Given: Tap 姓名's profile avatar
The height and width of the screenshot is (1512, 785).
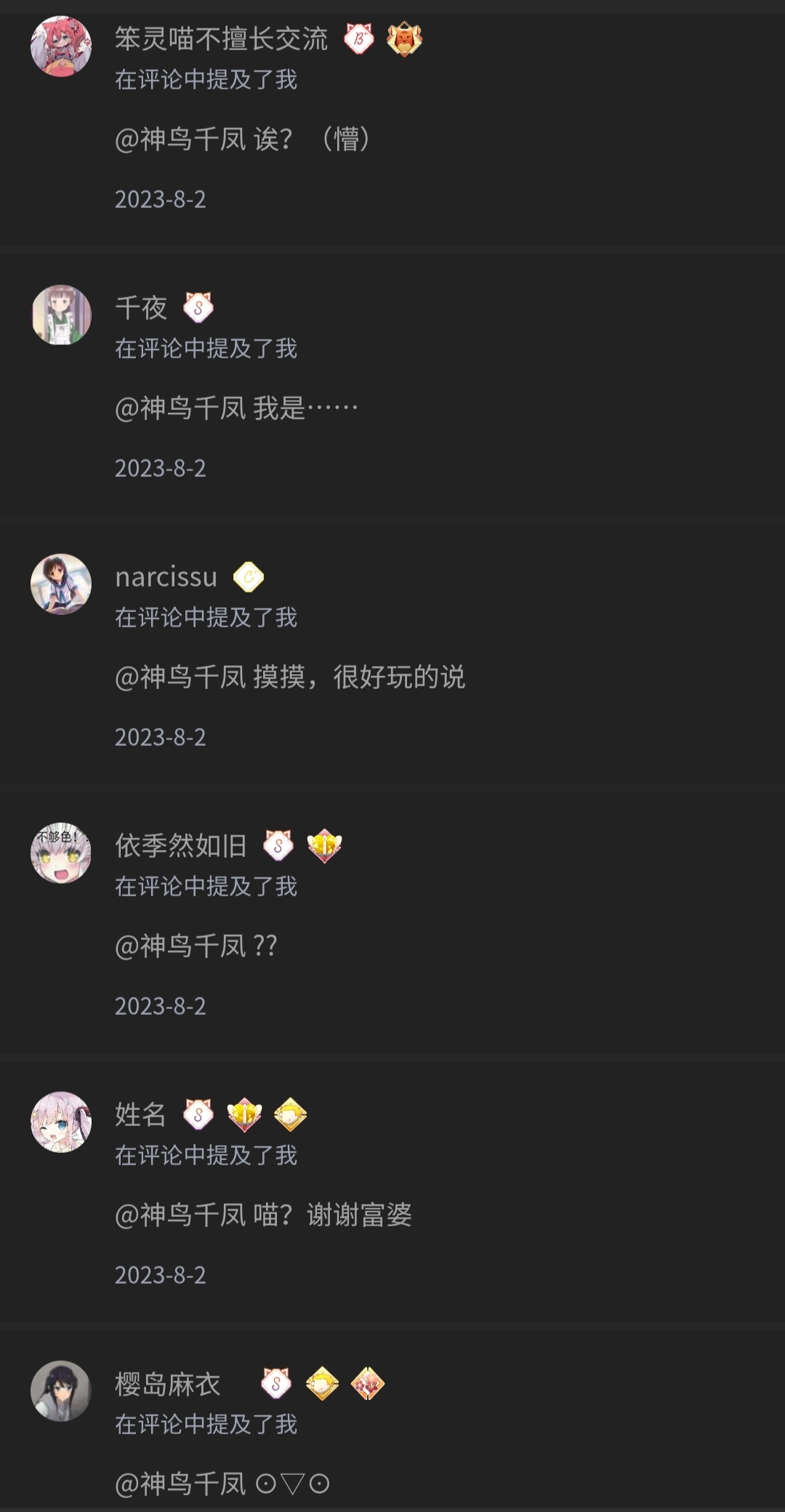Looking at the screenshot, I should pyautogui.click(x=61, y=1122).
